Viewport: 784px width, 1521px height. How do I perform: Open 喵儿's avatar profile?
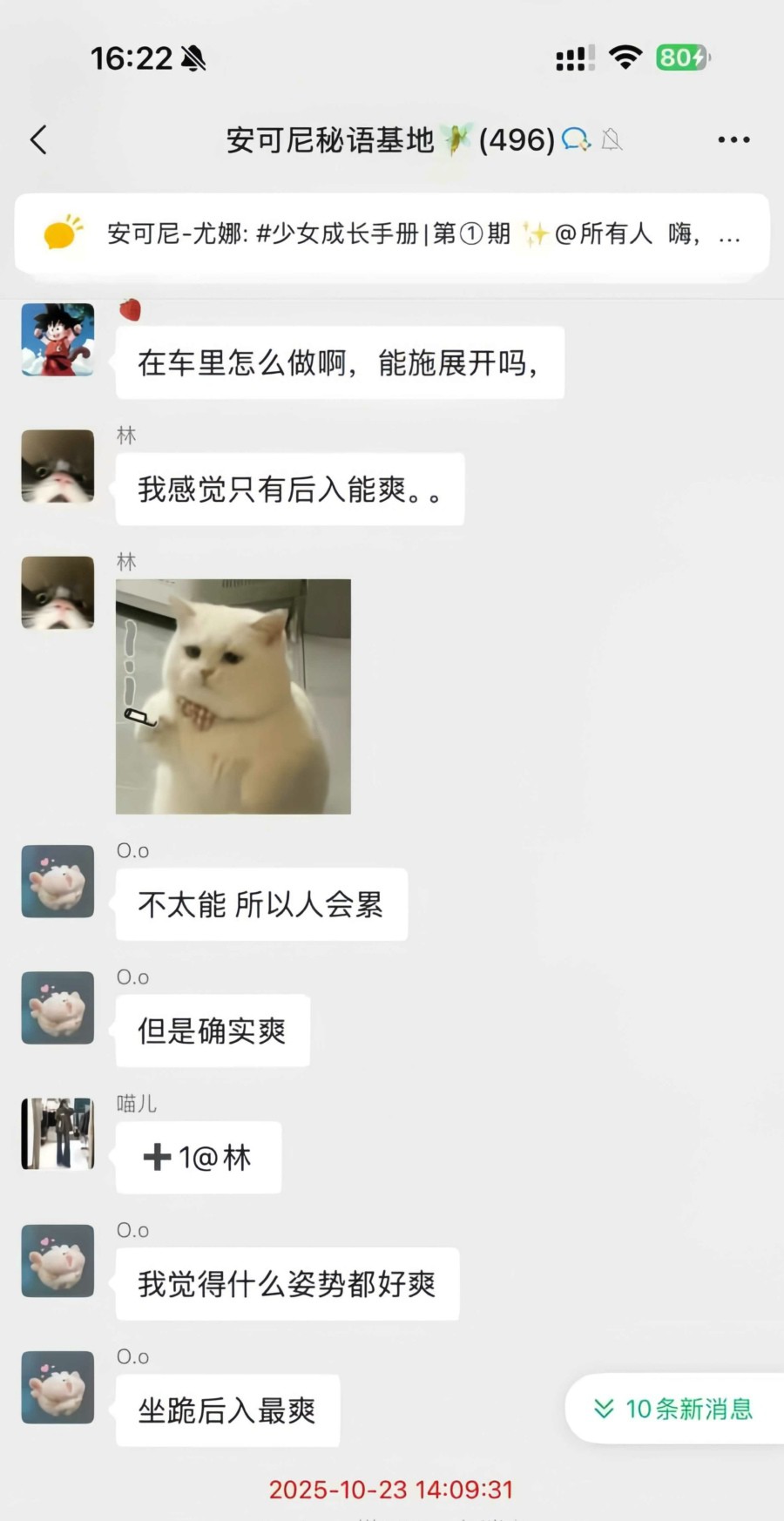click(57, 1133)
